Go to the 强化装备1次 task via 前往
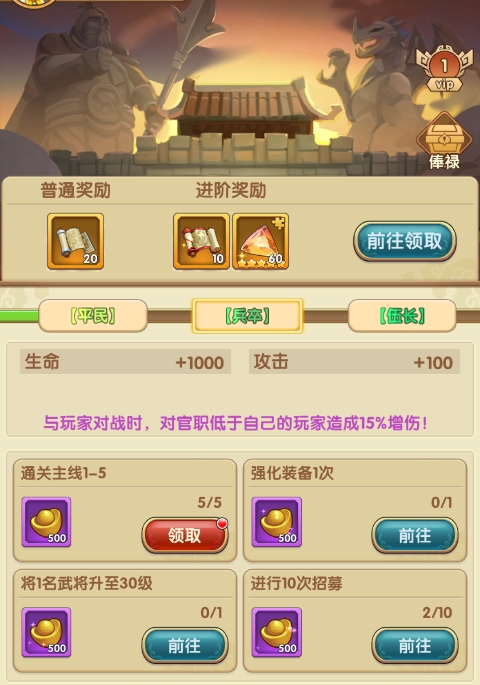Viewport: 480px width, 685px height. [414, 535]
